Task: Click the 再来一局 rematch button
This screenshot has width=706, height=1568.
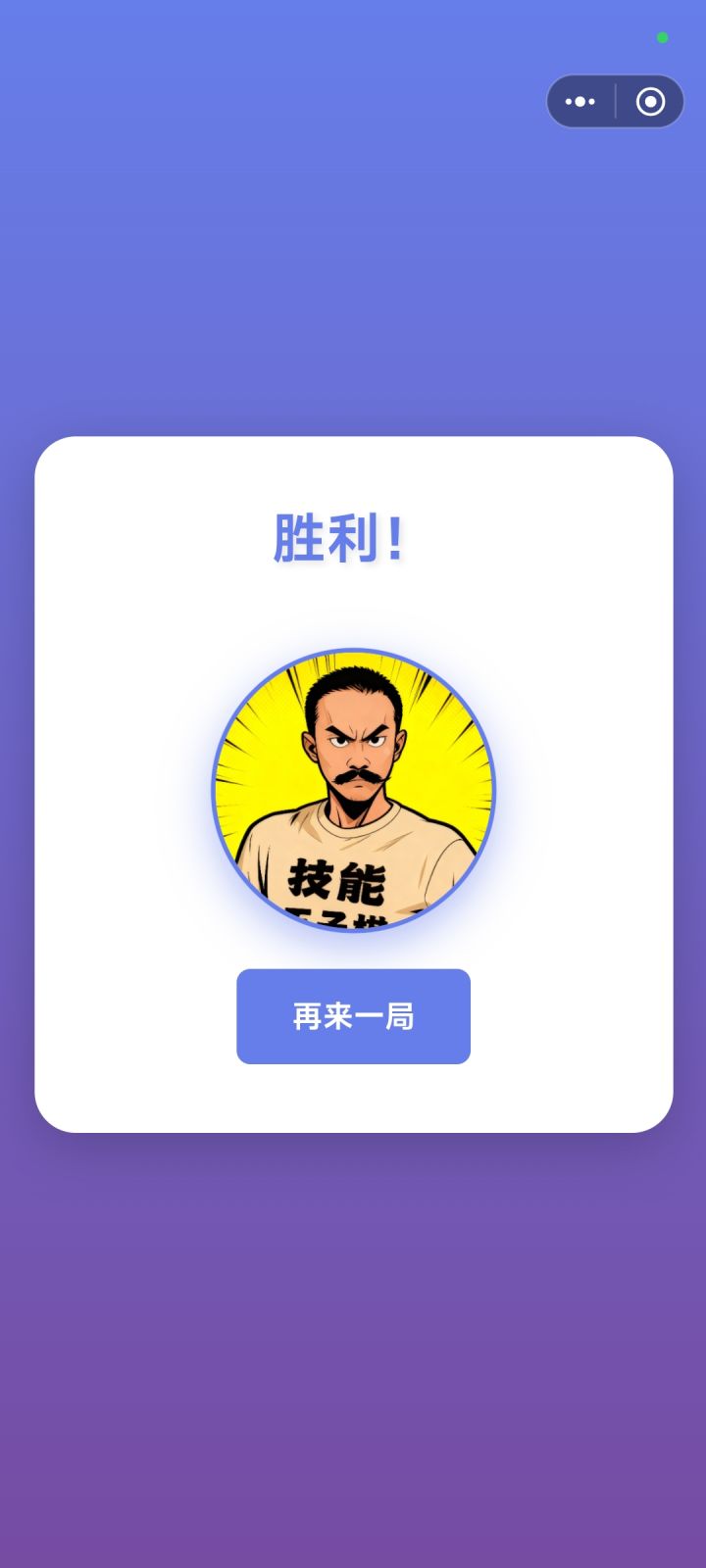Action: [x=353, y=1017]
